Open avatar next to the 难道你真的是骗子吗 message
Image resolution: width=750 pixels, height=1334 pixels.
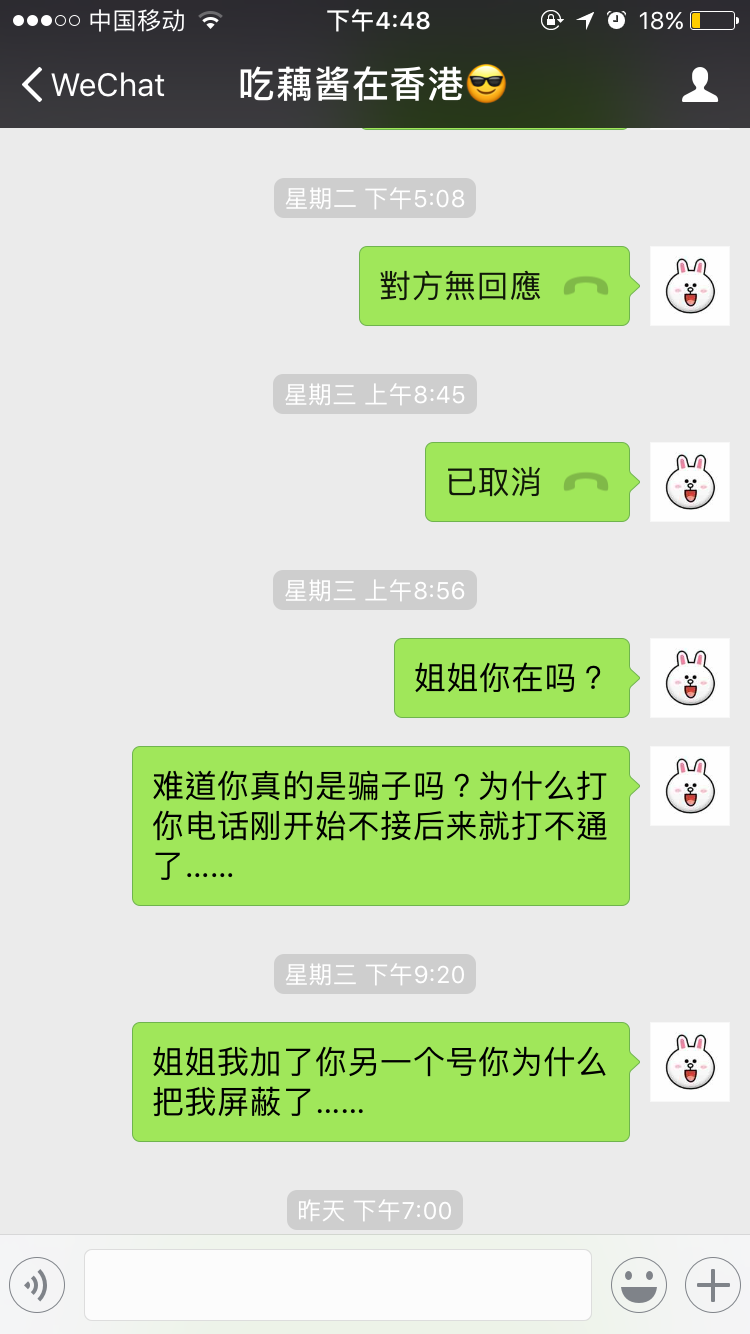coord(690,786)
